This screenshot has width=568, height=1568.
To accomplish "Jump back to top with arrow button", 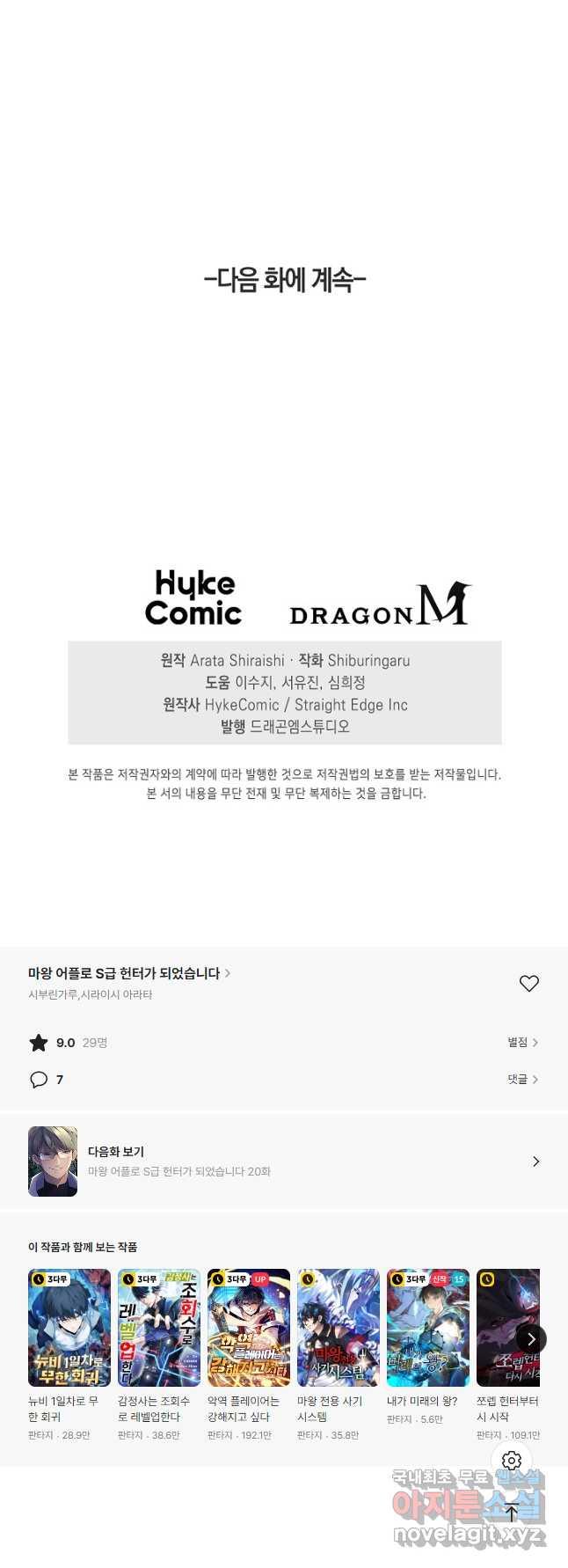I will (512, 1513).
